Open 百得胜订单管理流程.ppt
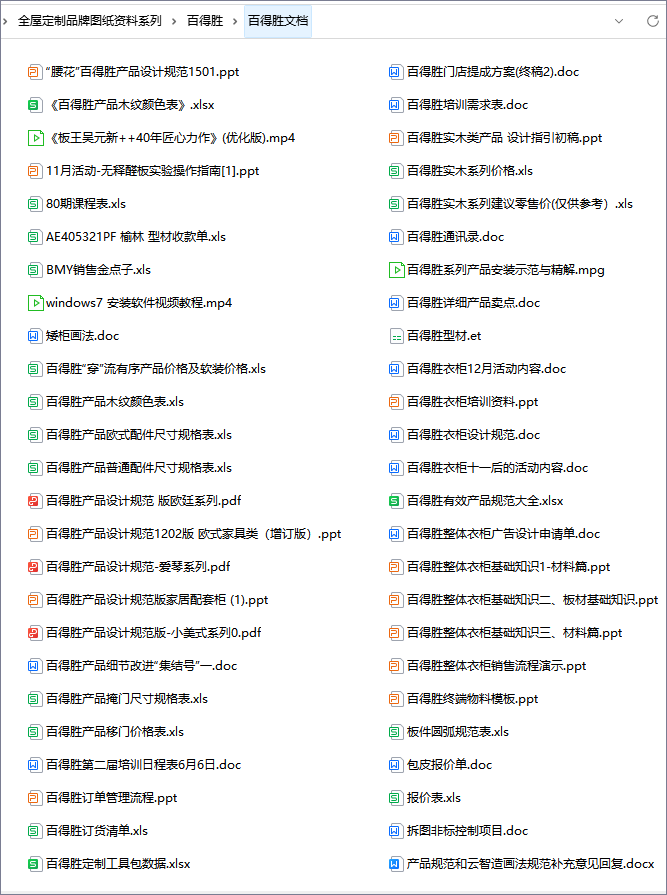The width and height of the screenshot is (667, 895). pyautogui.click(x=111, y=798)
